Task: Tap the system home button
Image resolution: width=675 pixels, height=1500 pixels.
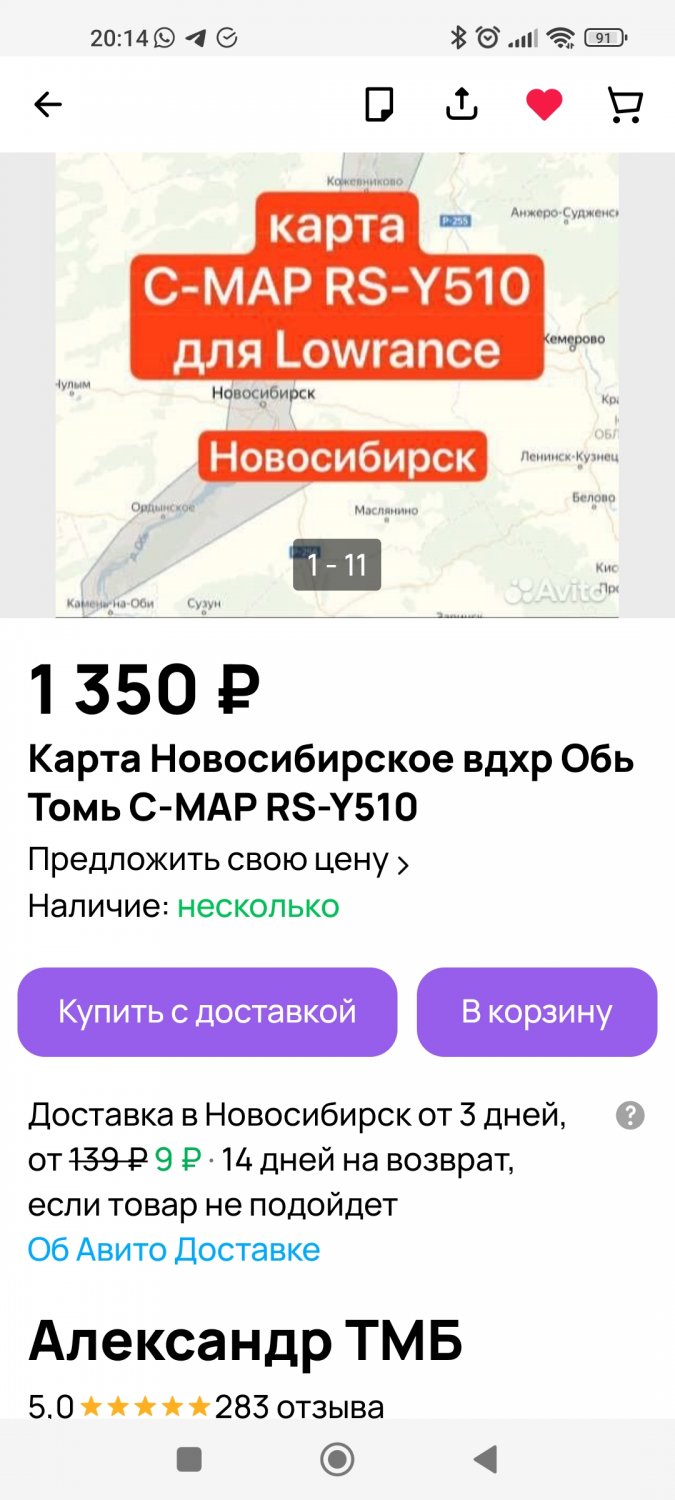Action: [337, 1459]
